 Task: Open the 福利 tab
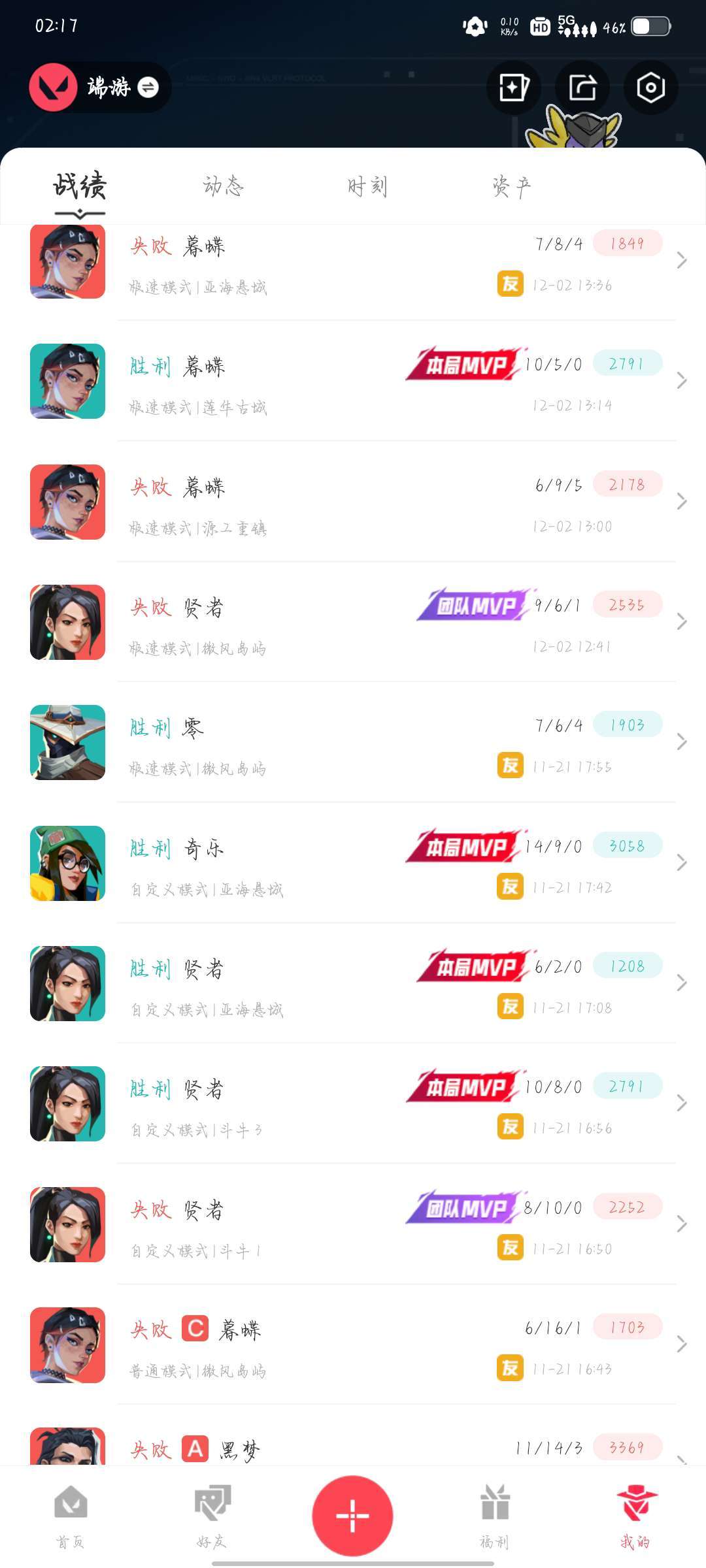tap(494, 1516)
